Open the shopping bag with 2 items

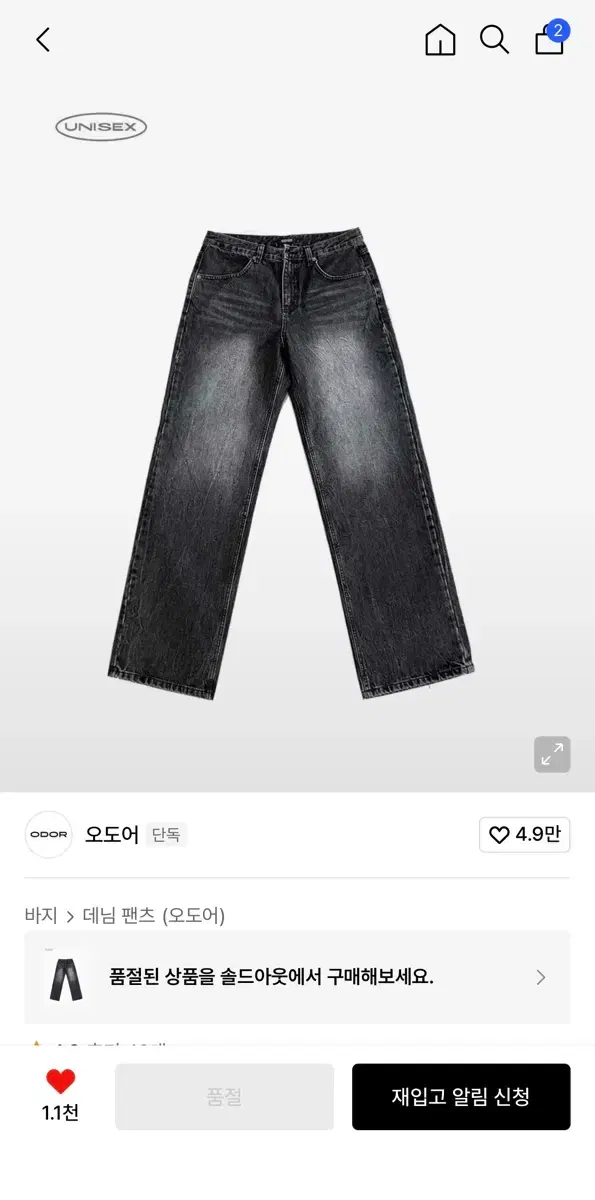[x=551, y=38]
